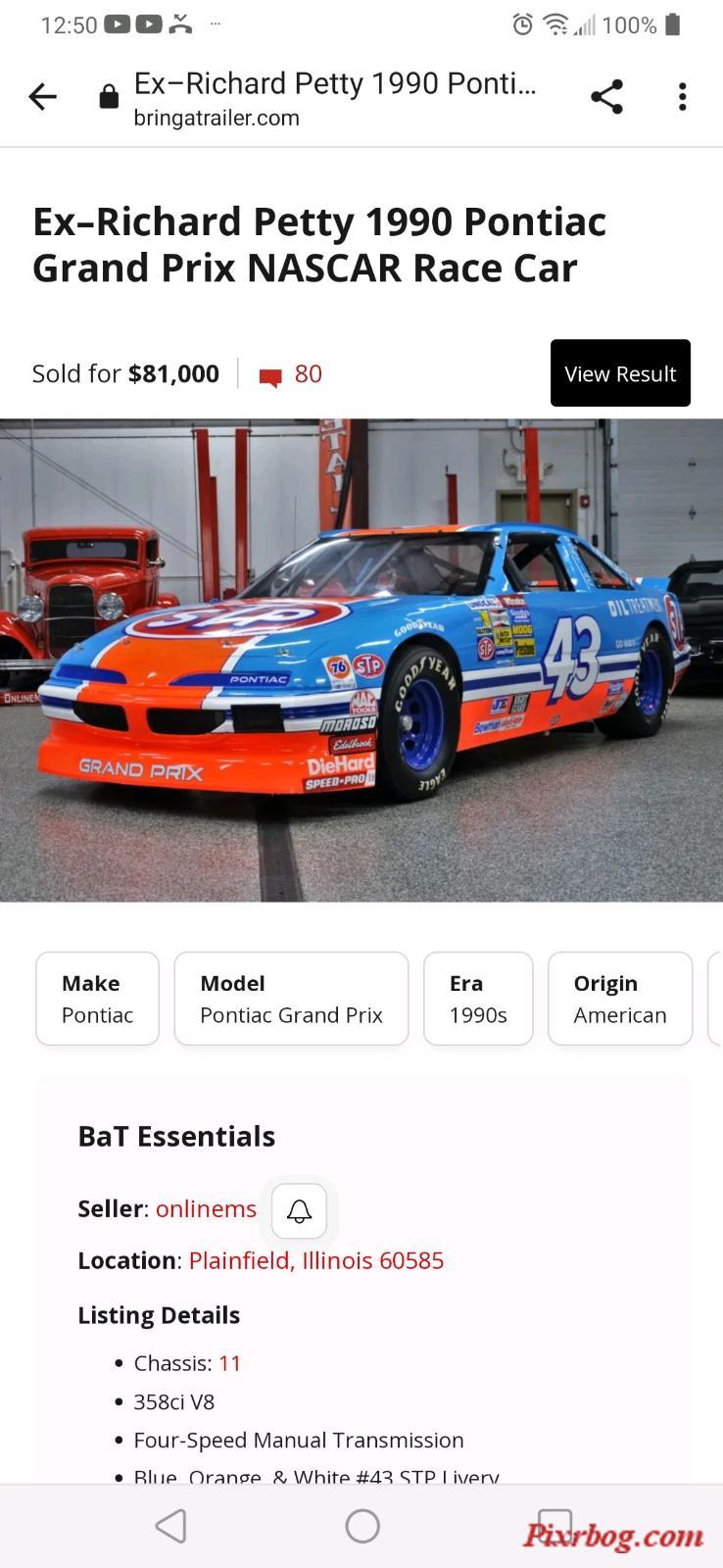This screenshot has width=723, height=1568.
Task: Select the Make Pontiac chip
Action: [97, 999]
